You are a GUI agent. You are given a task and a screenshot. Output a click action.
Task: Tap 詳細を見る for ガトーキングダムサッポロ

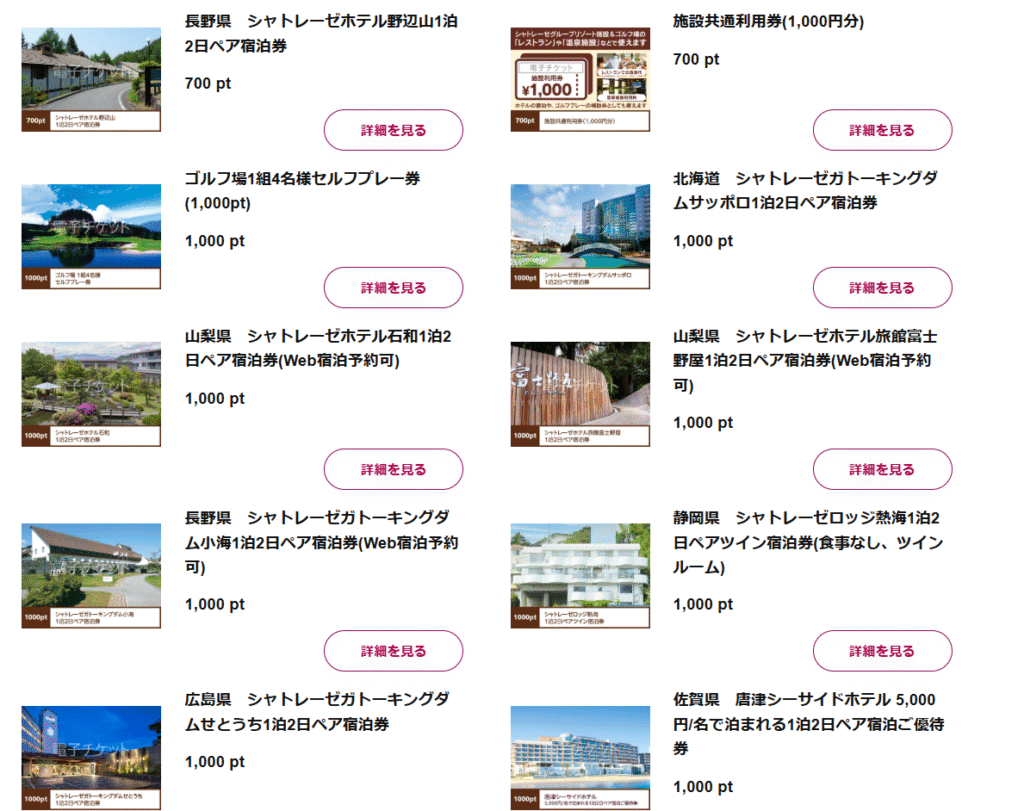tap(882, 288)
